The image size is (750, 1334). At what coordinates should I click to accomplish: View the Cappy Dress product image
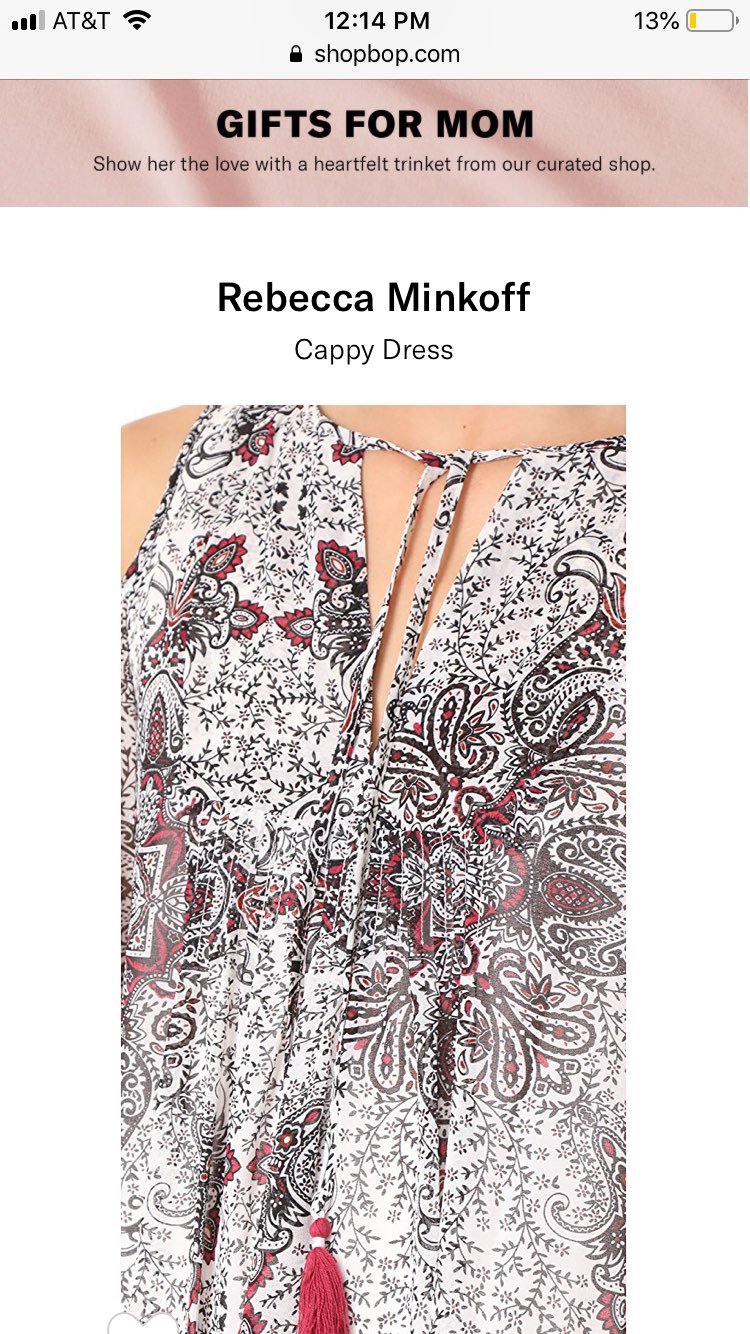374,869
